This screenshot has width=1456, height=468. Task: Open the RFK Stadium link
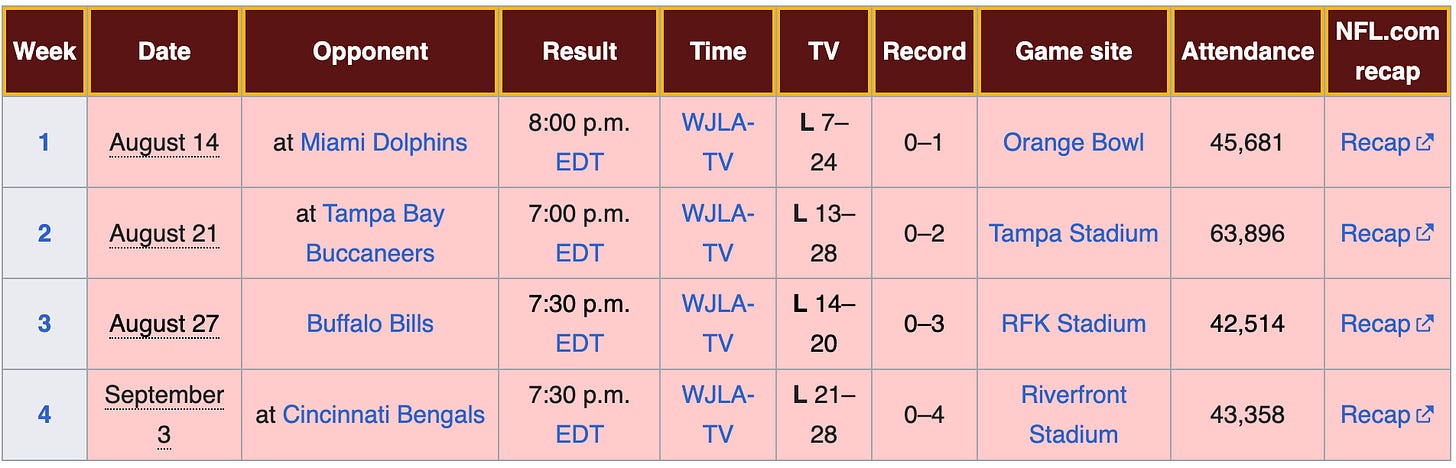click(1073, 324)
